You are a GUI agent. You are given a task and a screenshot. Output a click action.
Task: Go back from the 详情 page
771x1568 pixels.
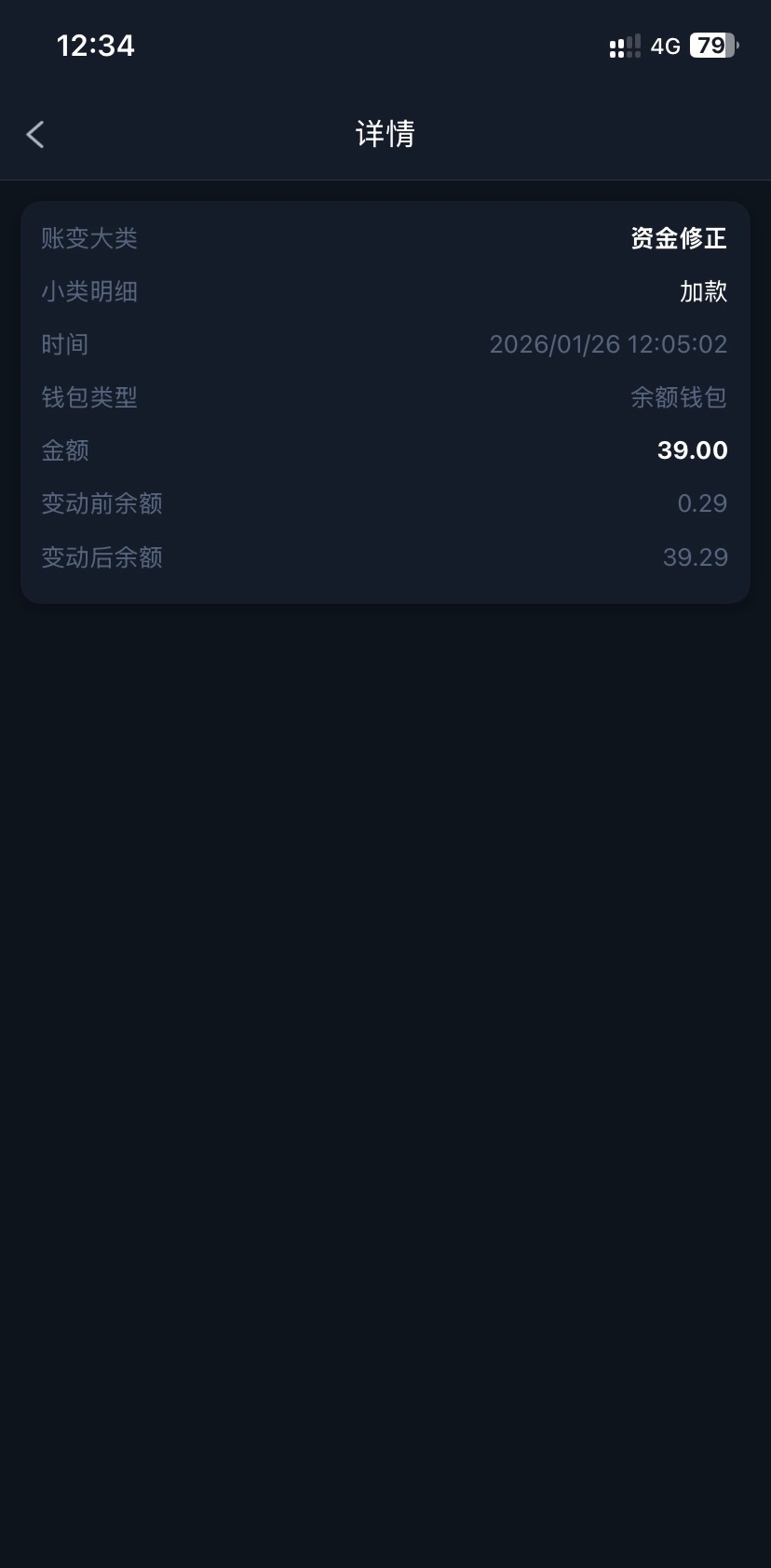coord(35,135)
